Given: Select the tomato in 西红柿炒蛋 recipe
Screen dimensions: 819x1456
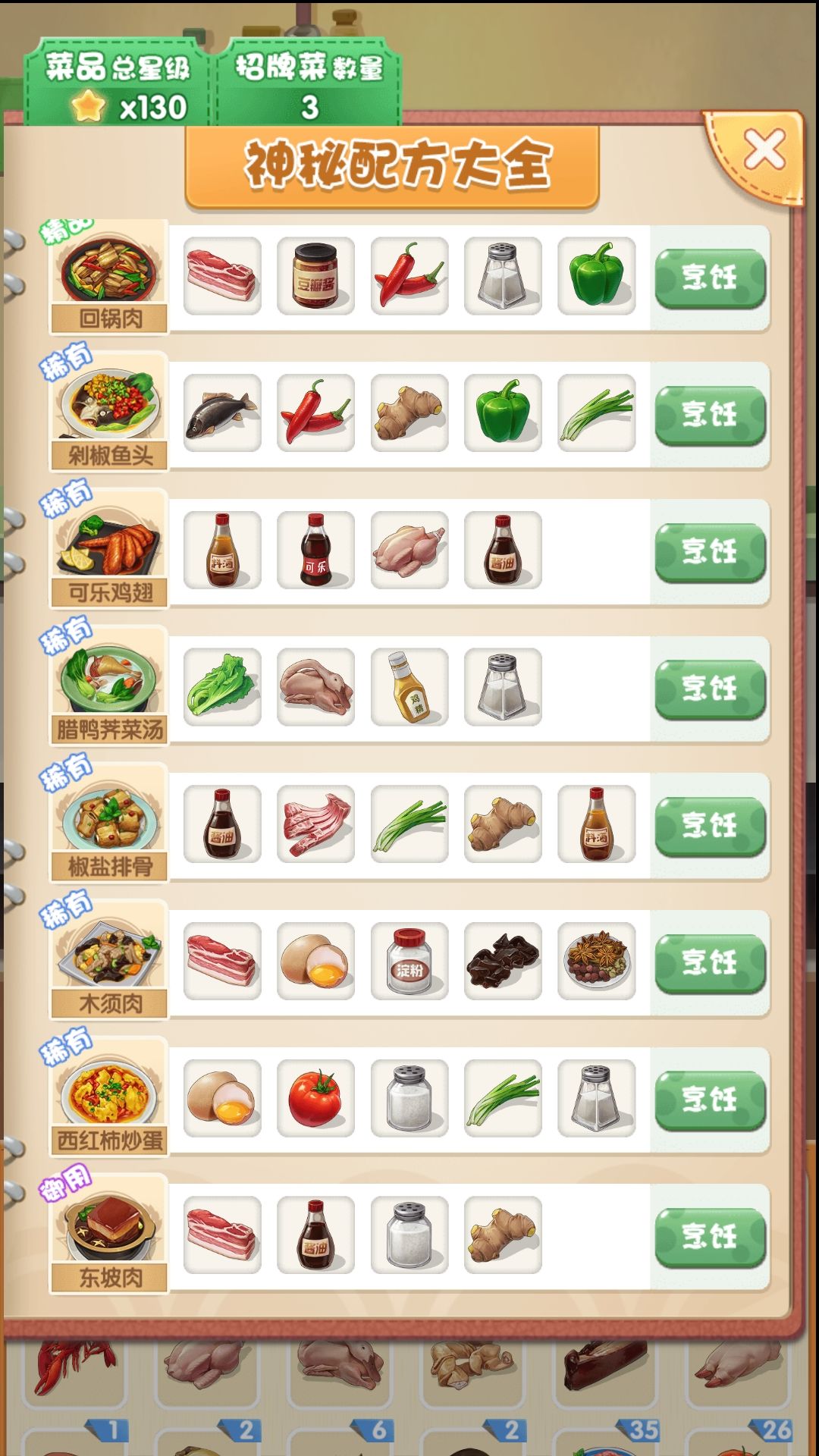Looking at the screenshot, I should (315, 1098).
